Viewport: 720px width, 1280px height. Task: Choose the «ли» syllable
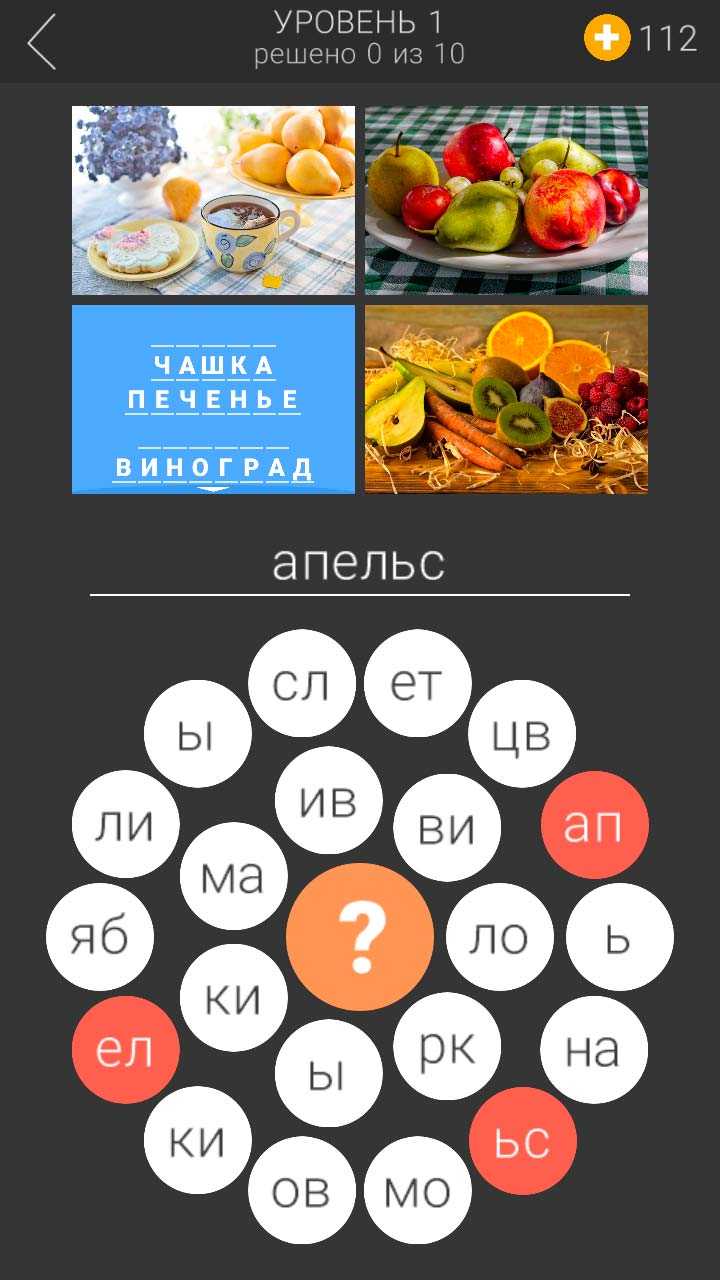[126, 824]
